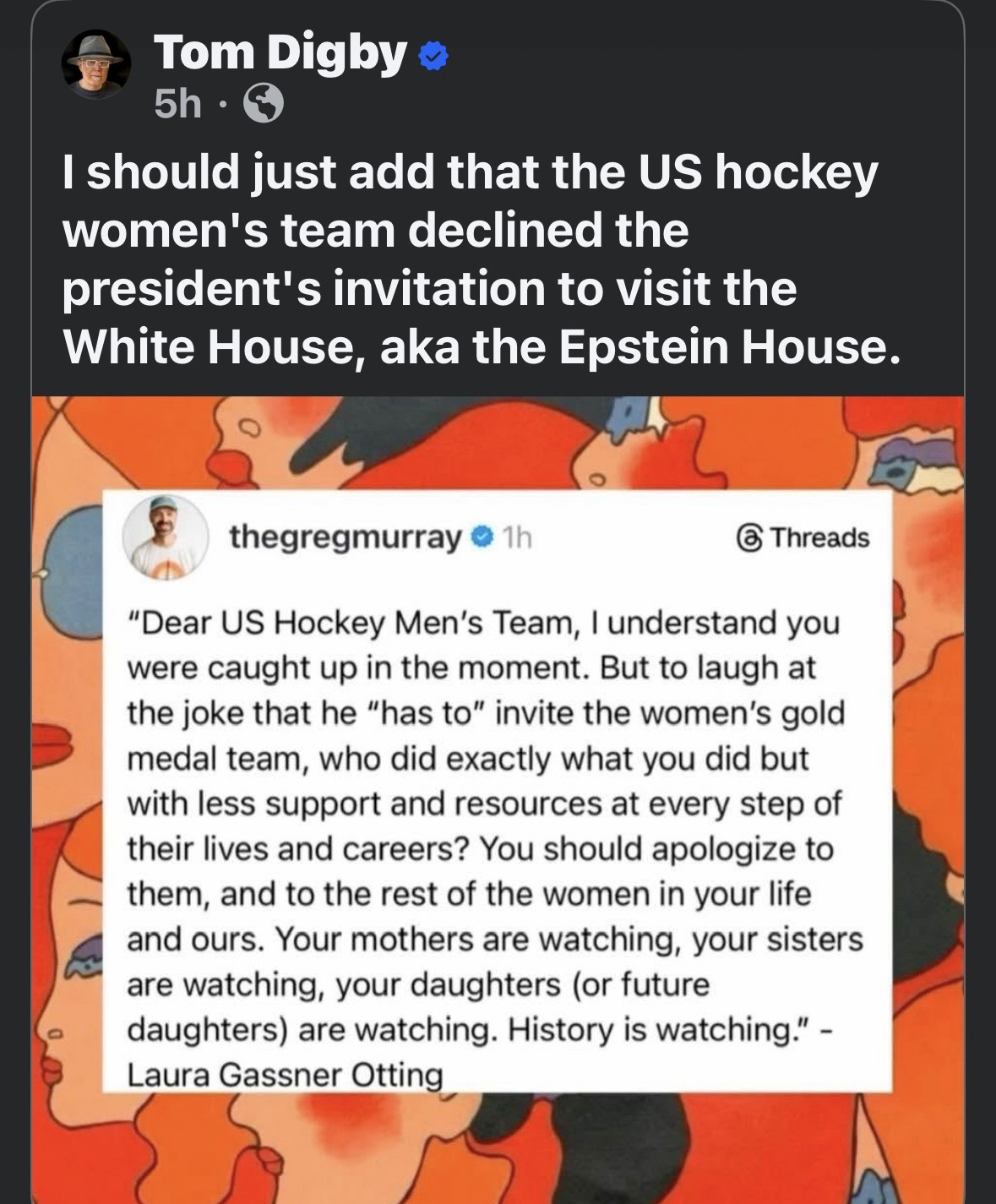Open Tom Digby's profile name link
This screenshot has height=1204, width=996.
tap(280, 54)
